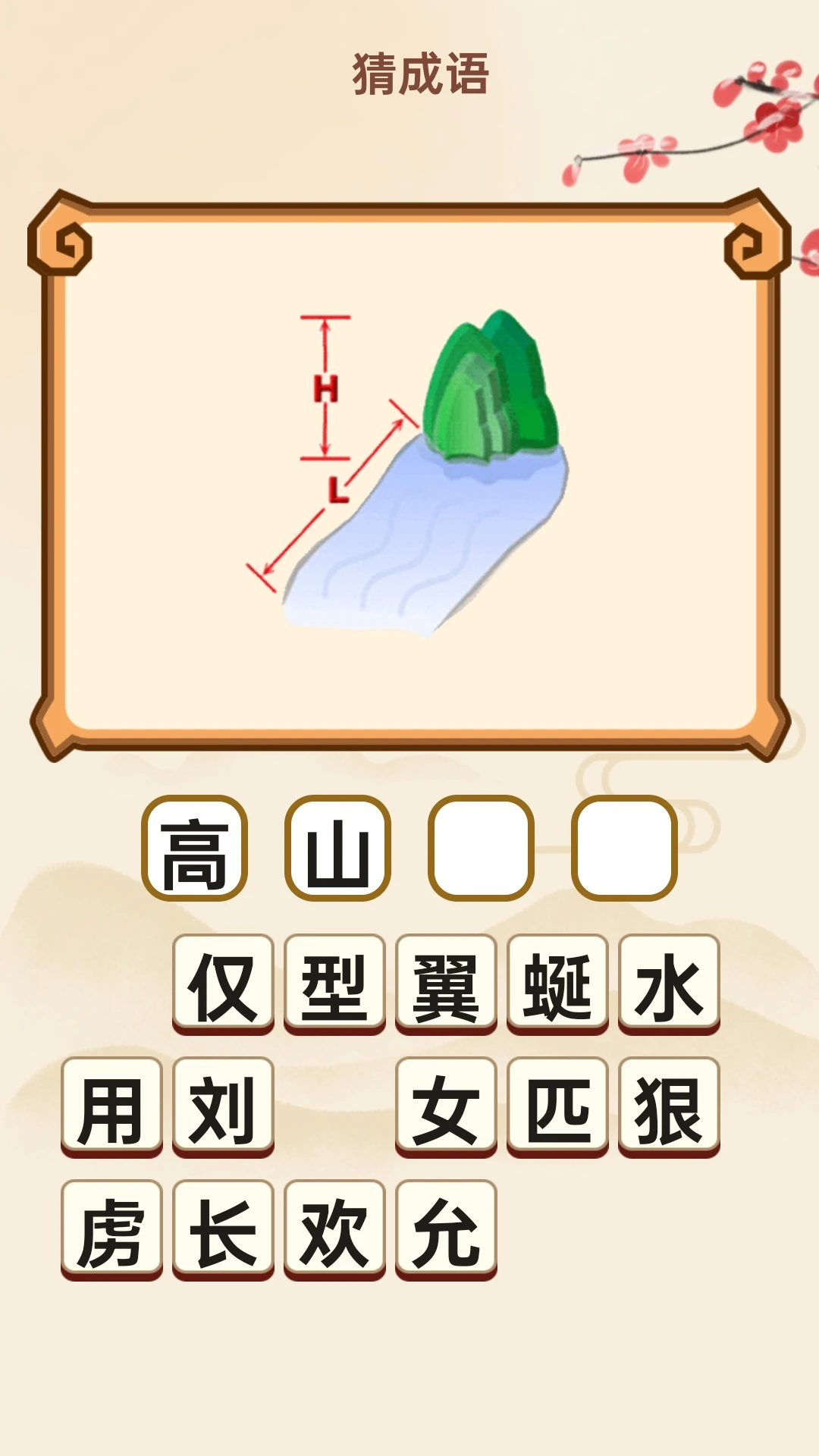
Task: Tap the 用 character tile
Action: (111, 1107)
